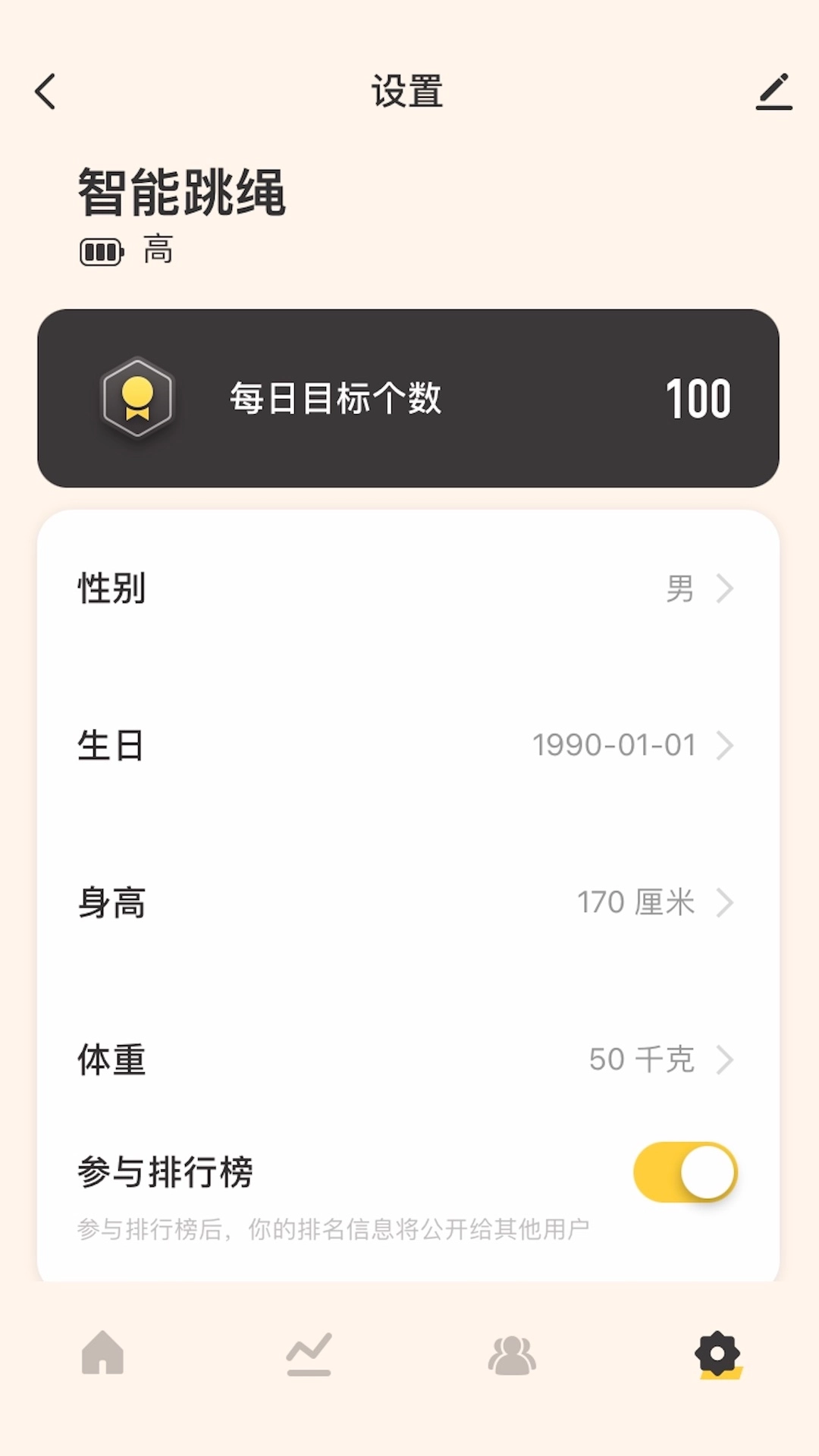Toggle the leaderboard participation switch off
This screenshot has height=1456, width=819.
(x=683, y=1172)
